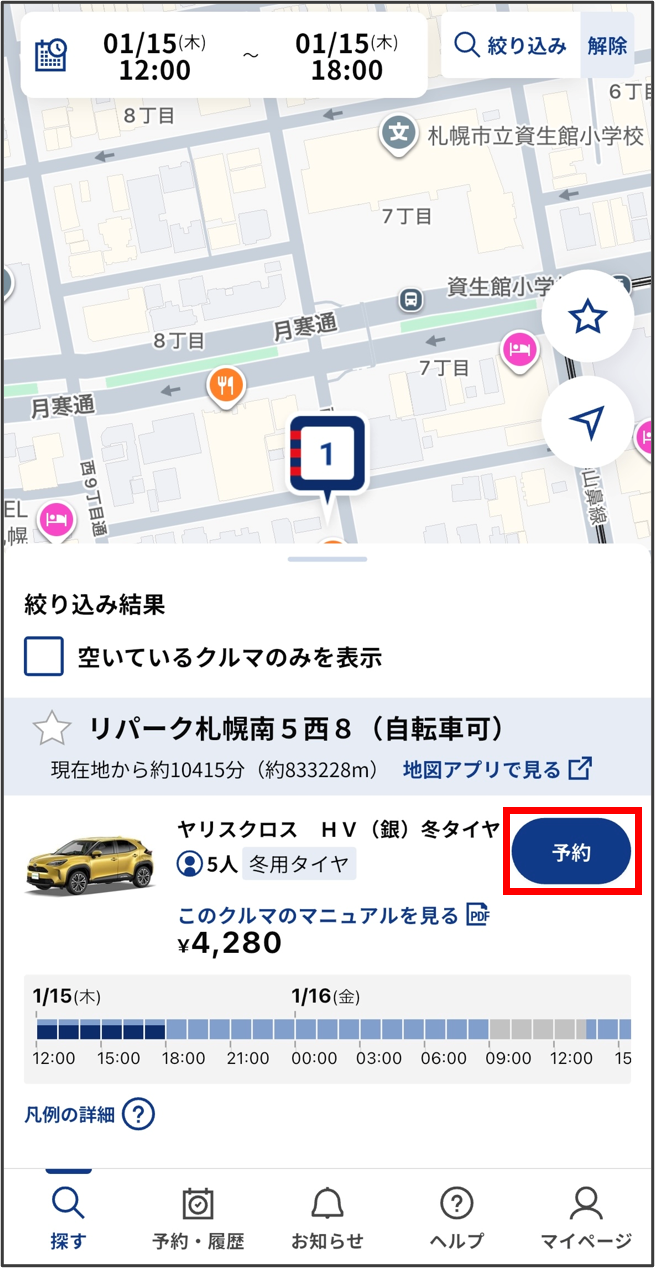Viewport: 655px width, 1268px height.
Task: Open このクルマのマニュアルを見る PDF link
Action: (333, 914)
